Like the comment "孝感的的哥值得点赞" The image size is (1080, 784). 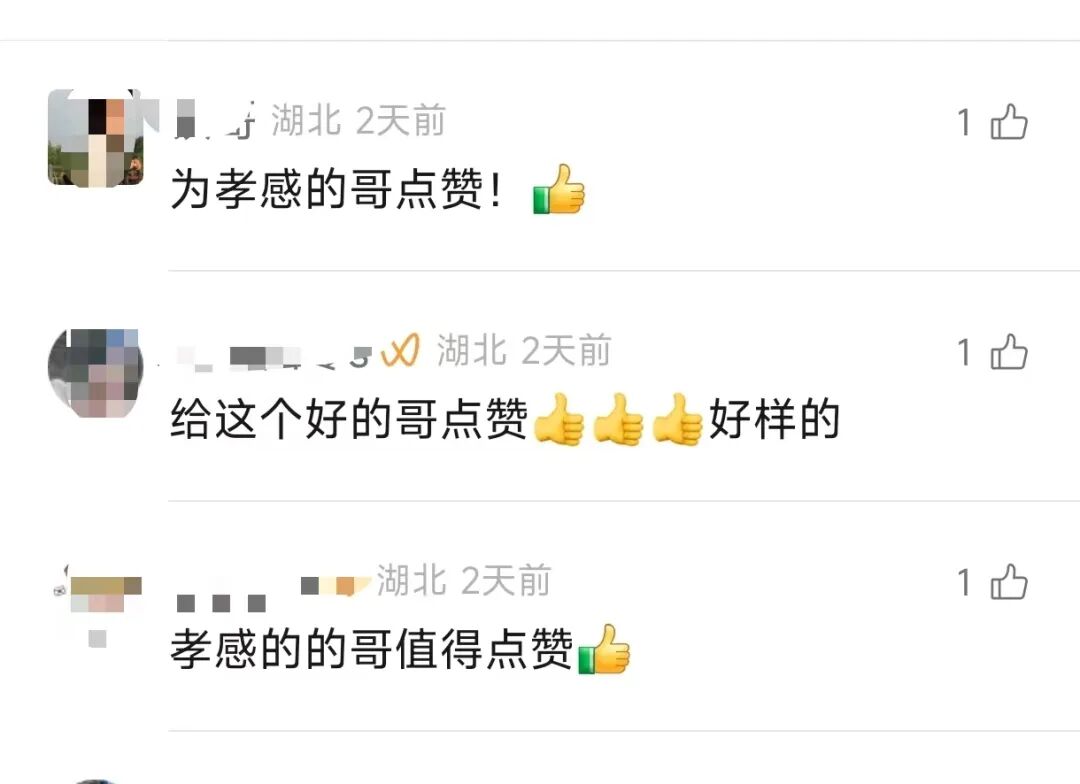point(1008,583)
